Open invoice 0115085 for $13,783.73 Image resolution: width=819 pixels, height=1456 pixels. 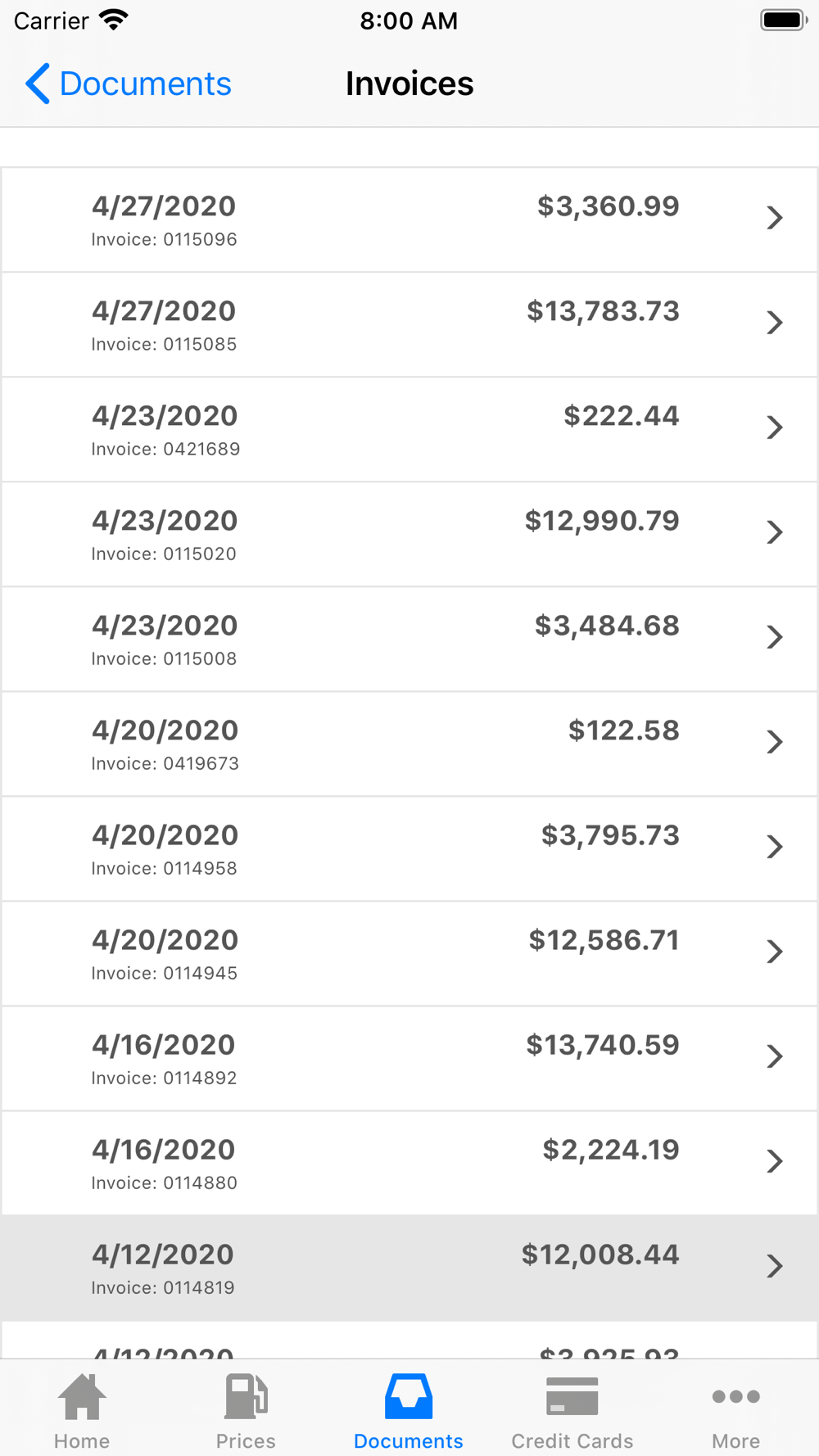coord(409,324)
